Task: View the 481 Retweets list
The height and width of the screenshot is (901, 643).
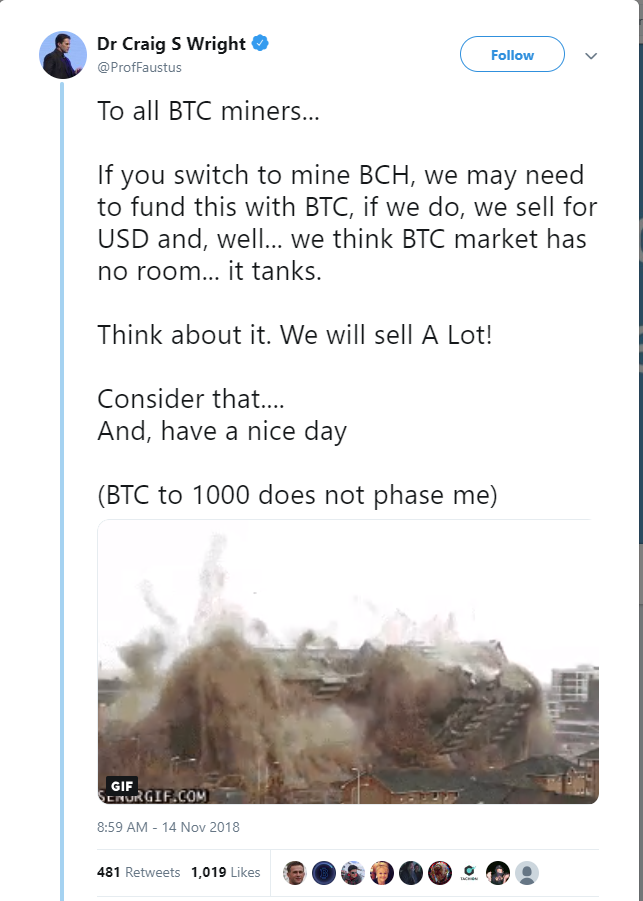Action: [x=138, y=872]
